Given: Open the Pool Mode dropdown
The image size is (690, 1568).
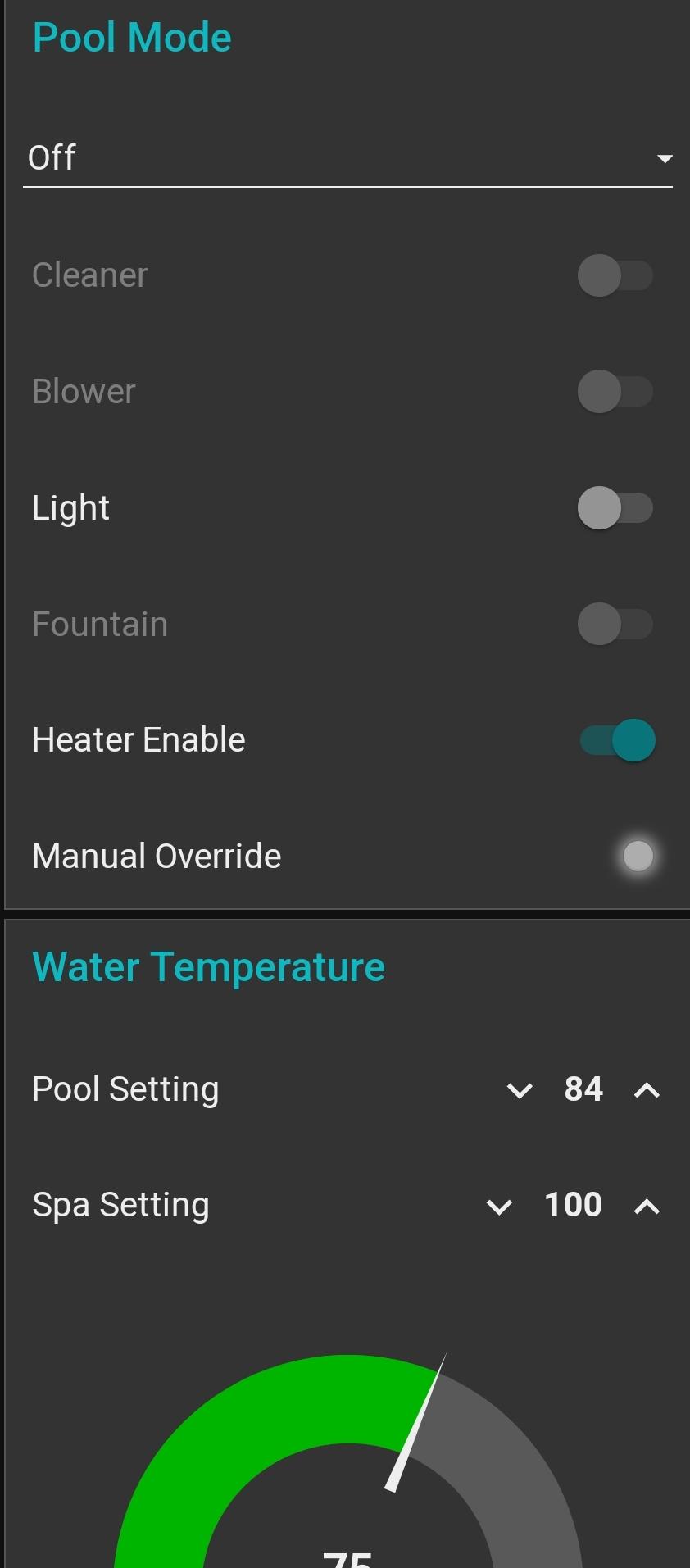Looking at the screenshot, I should pos(344,158).
